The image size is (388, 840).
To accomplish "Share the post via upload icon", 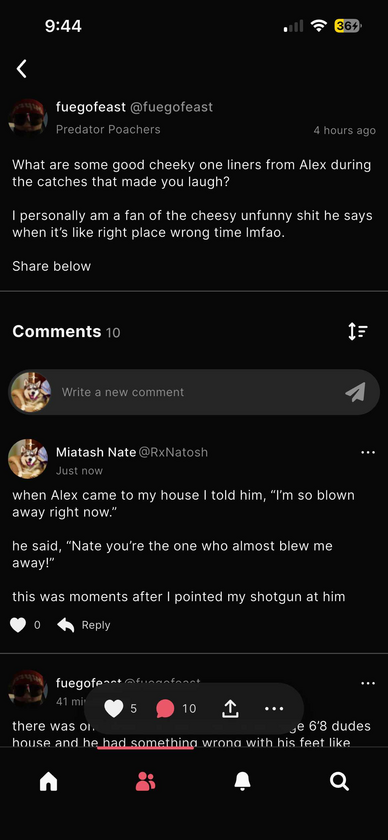I will click(x=229, y=709).
